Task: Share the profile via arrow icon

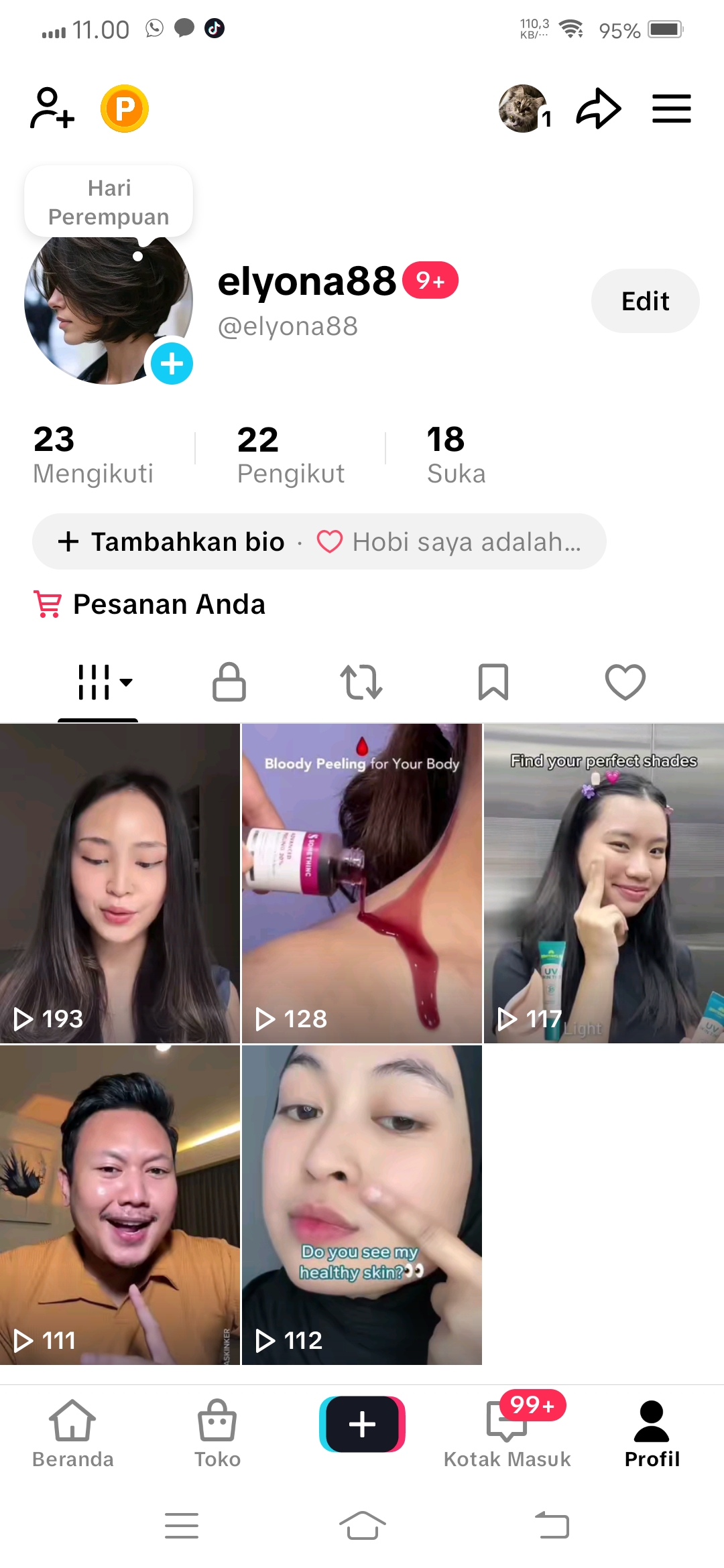Action: [599, 109]
